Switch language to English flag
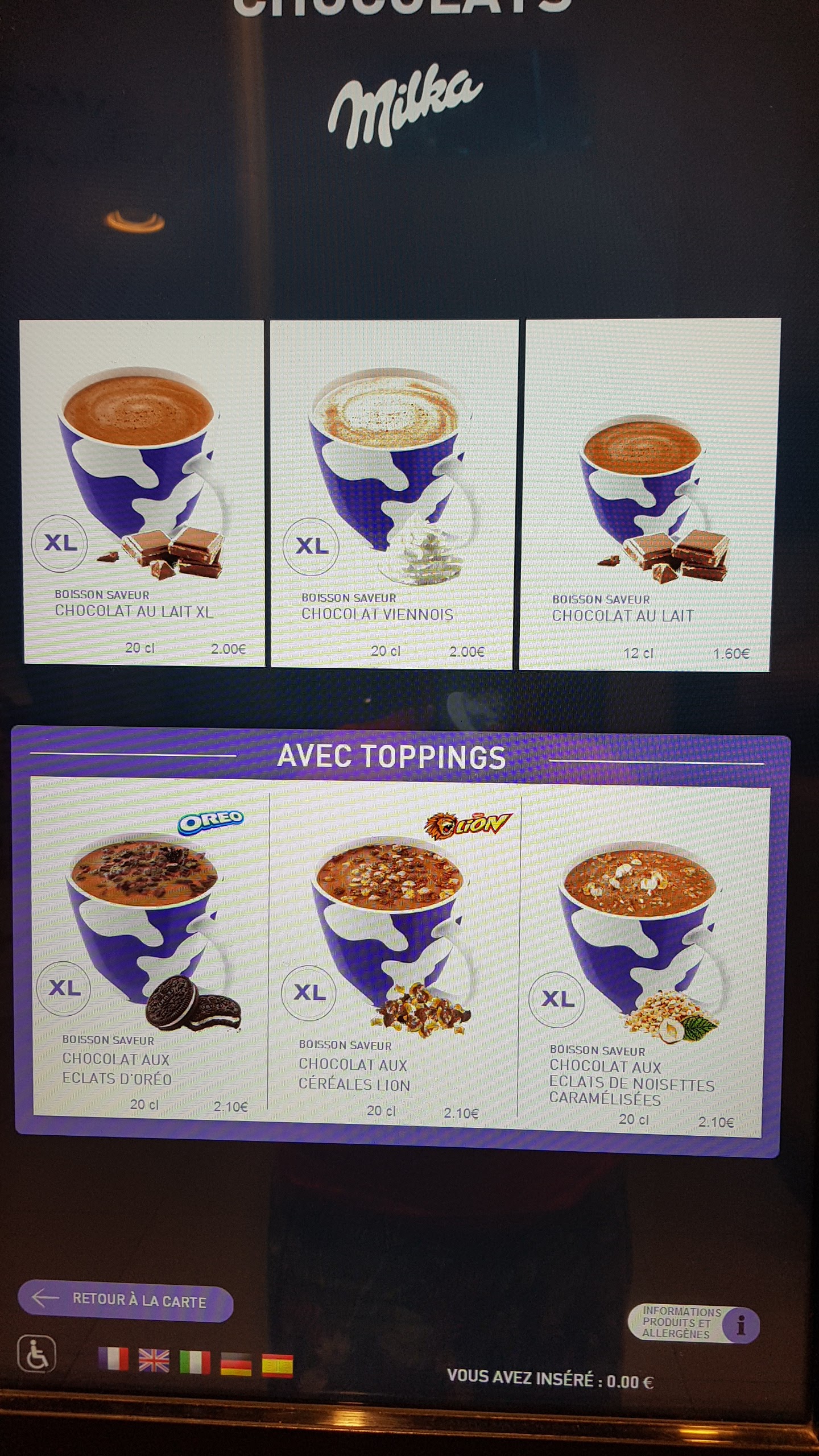This screenshot has width=819, height=1456. pos(154,1361)
